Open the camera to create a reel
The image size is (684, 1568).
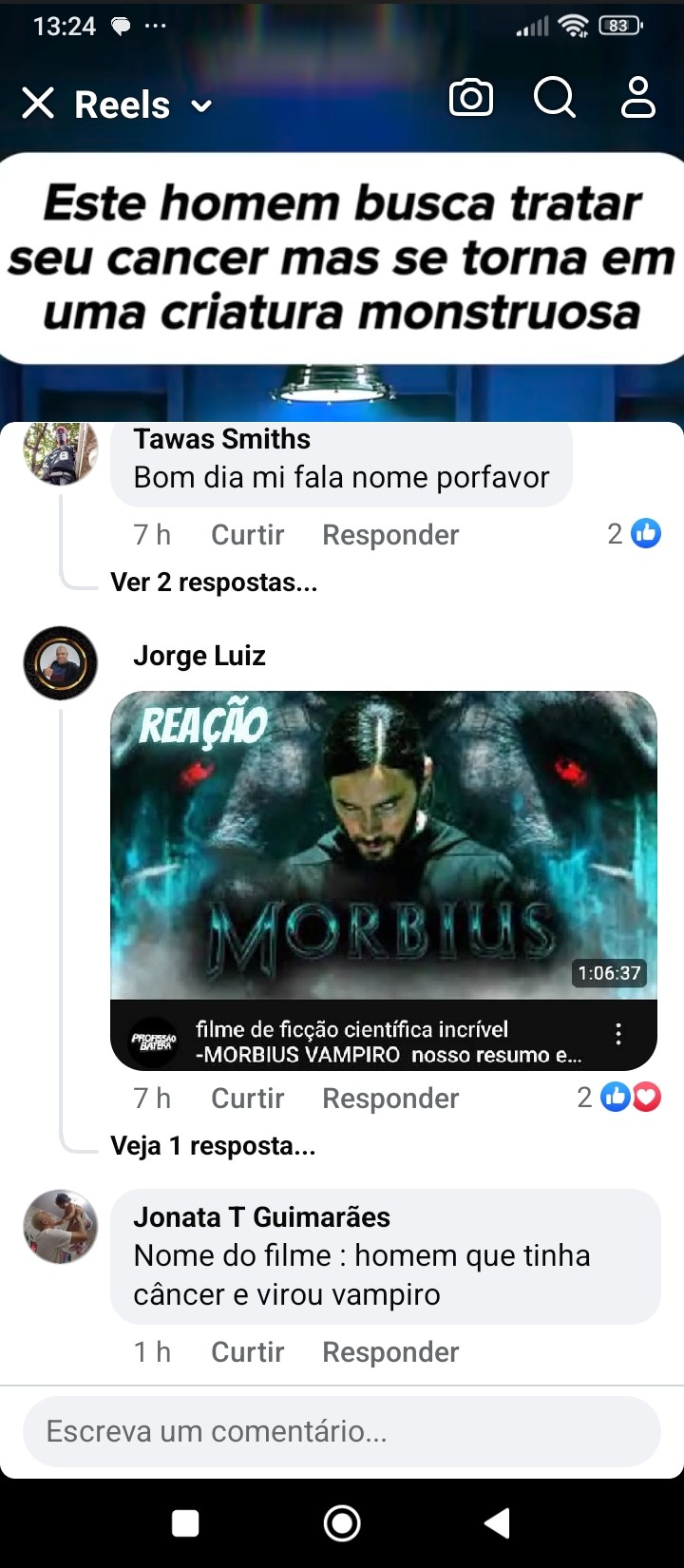click(x=471, y=98)
